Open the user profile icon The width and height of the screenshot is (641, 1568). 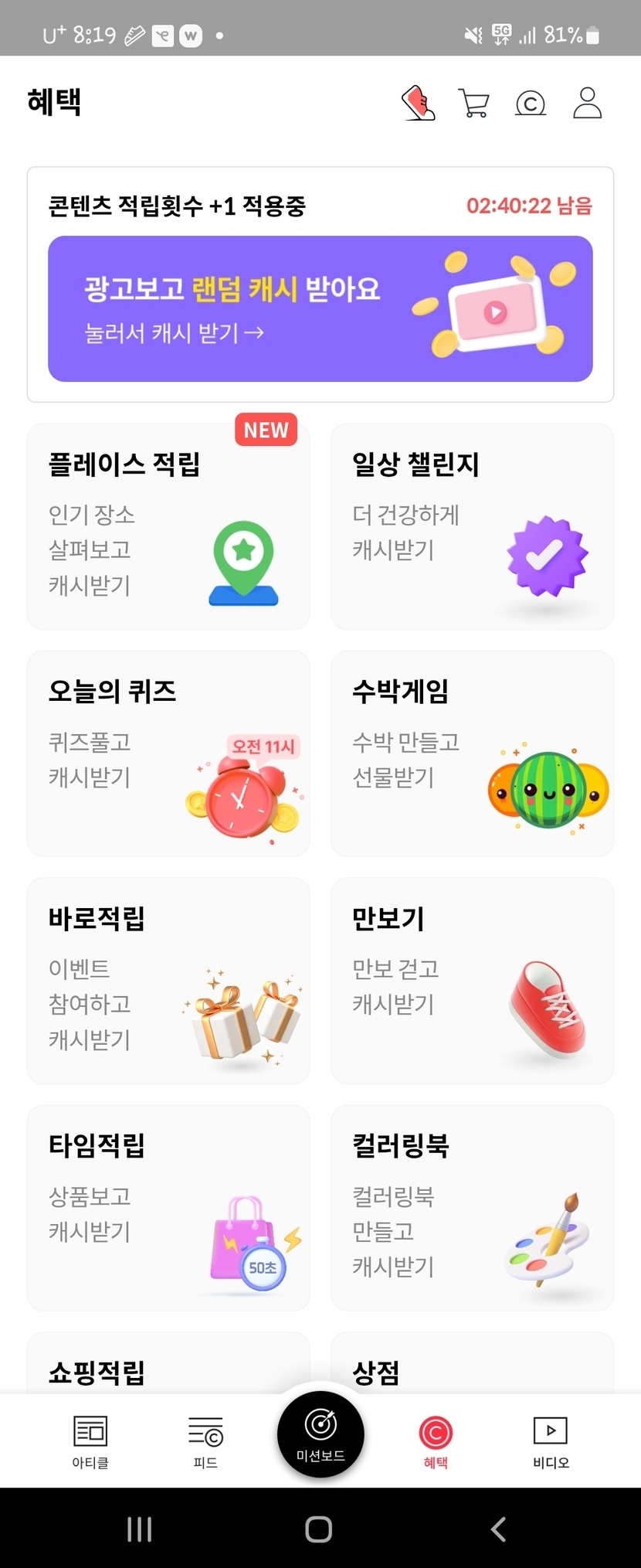[x=587, y=103]
